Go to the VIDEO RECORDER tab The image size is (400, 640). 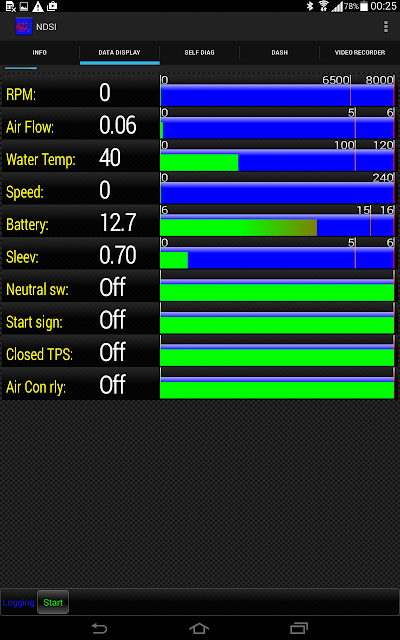[360, 53]
